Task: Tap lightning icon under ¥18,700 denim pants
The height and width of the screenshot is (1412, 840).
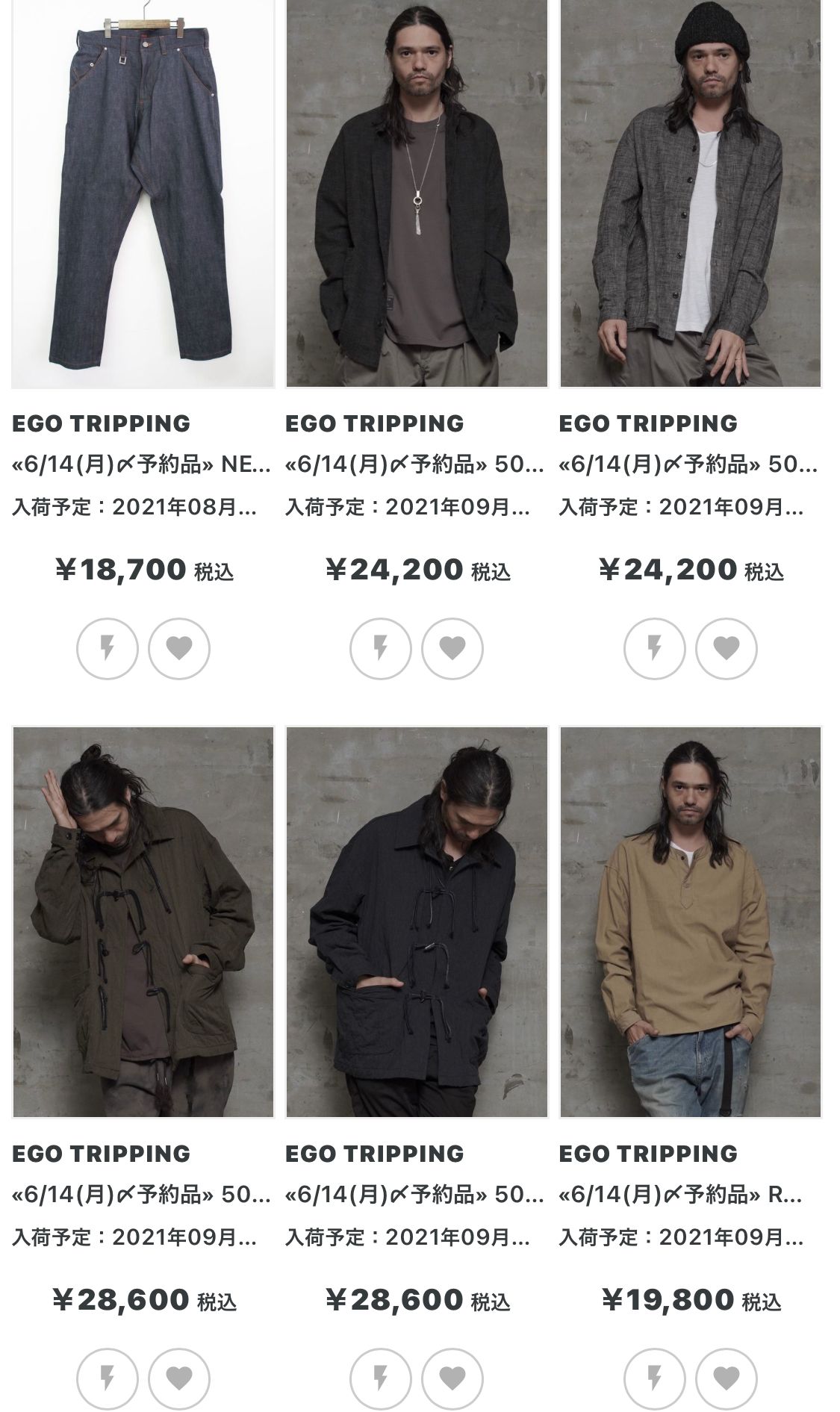Action: [108, 648]
